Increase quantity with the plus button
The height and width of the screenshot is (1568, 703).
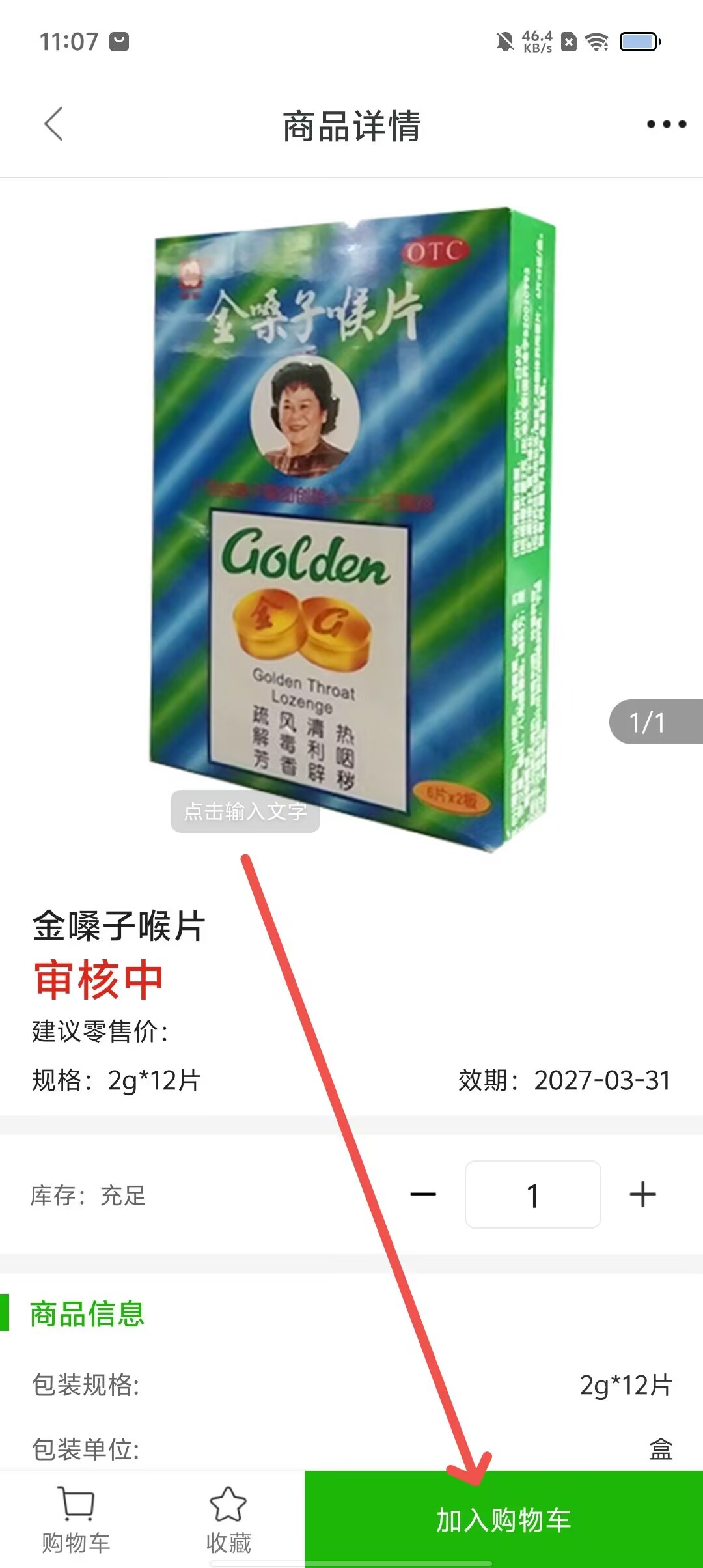[x=642, y=1194]
